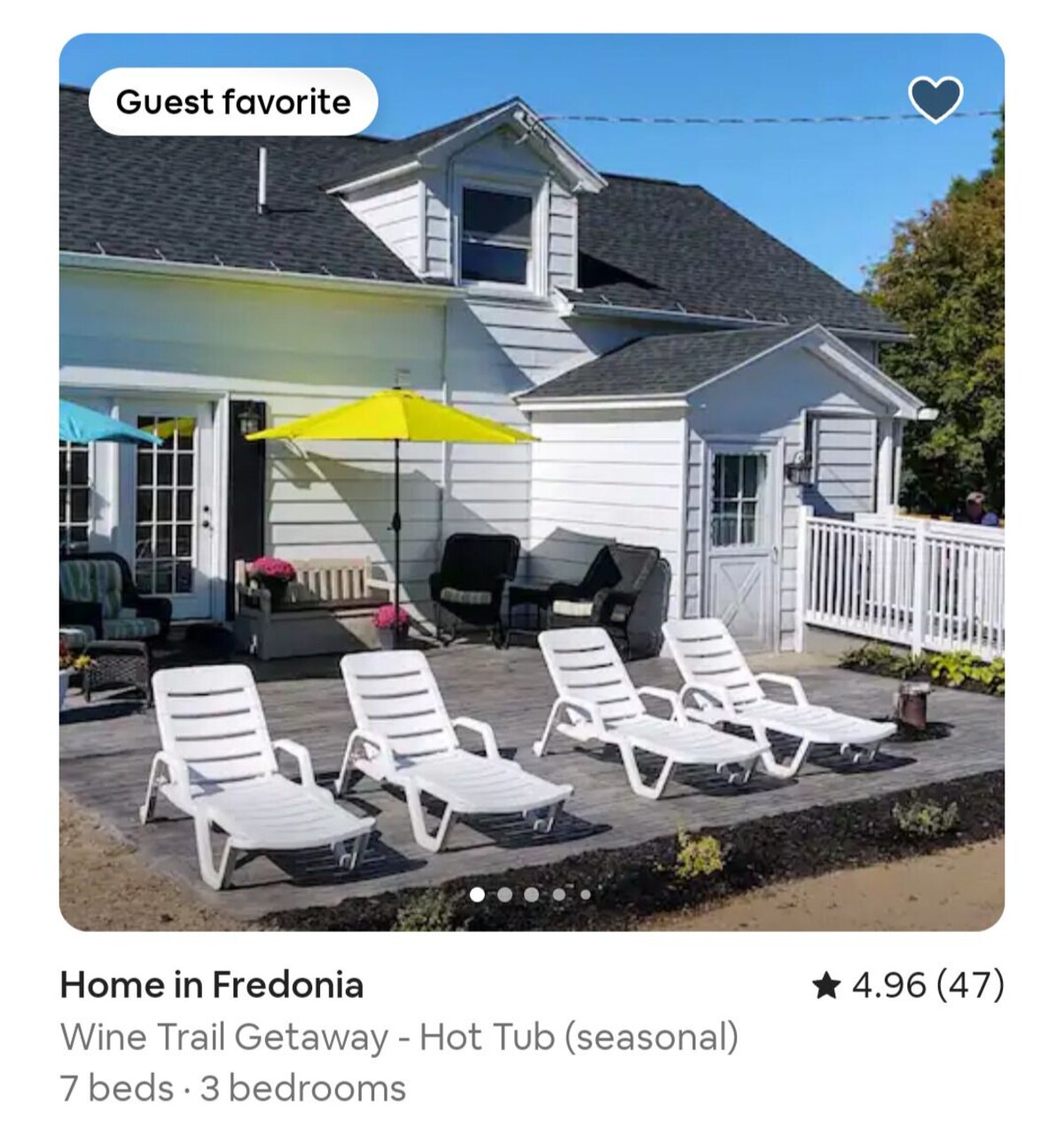Open Wine Trail Getaway listing details
This screenshot has width=1064, height=1121.
pos(399,1036)
